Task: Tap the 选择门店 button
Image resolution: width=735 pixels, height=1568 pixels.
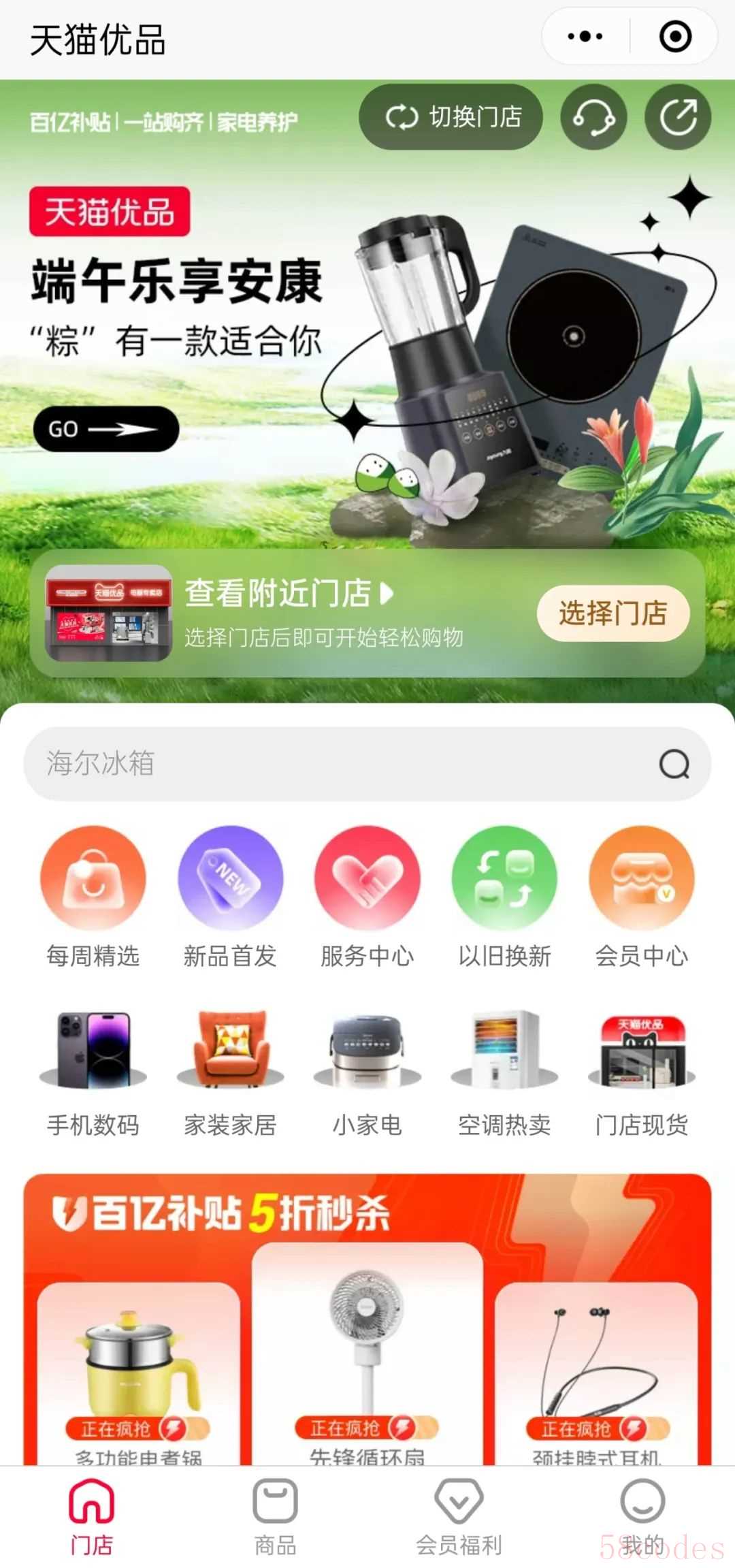Action: (x=612, y=613)
